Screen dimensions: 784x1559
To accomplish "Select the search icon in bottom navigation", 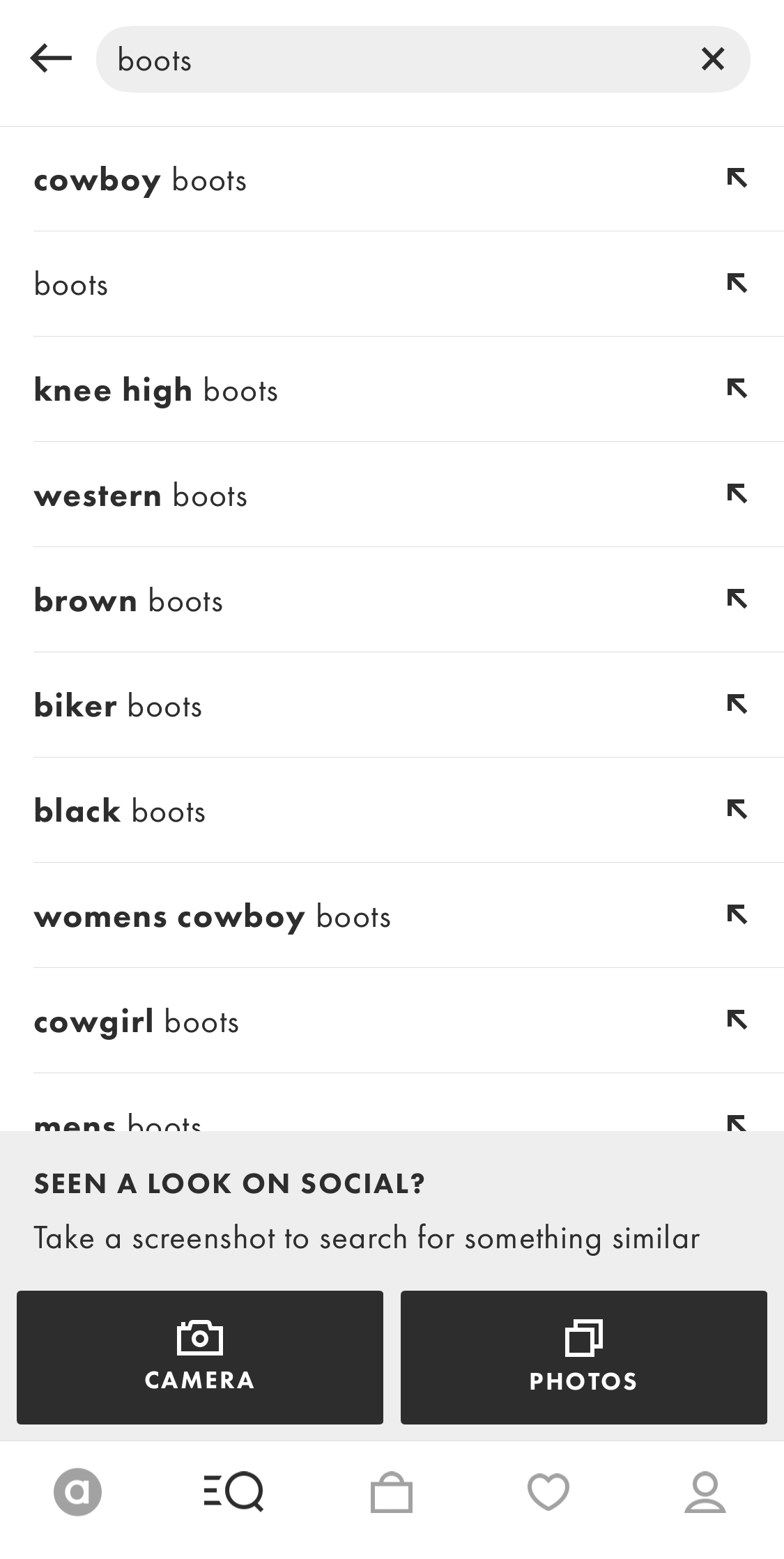I will pyautogui.click(x=235, y=1493).
